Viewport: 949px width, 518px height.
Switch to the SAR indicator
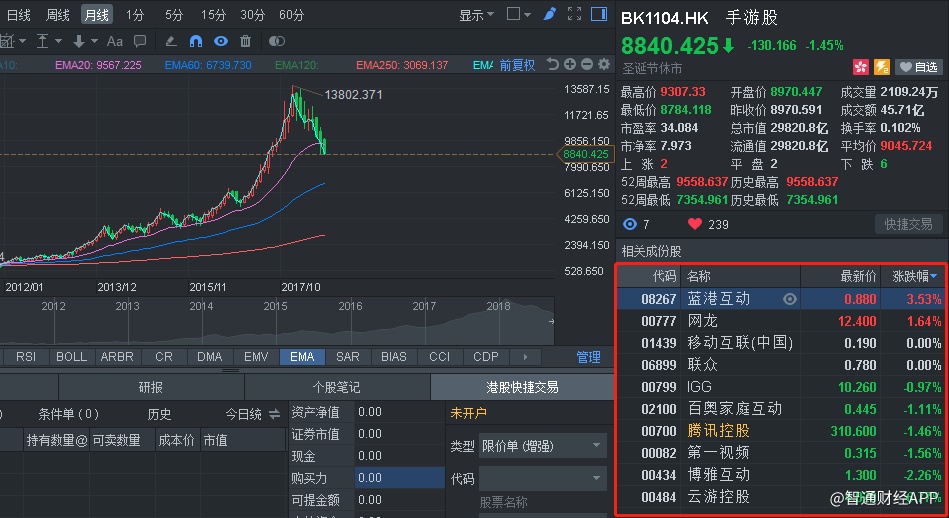click(x=347, y=356)
